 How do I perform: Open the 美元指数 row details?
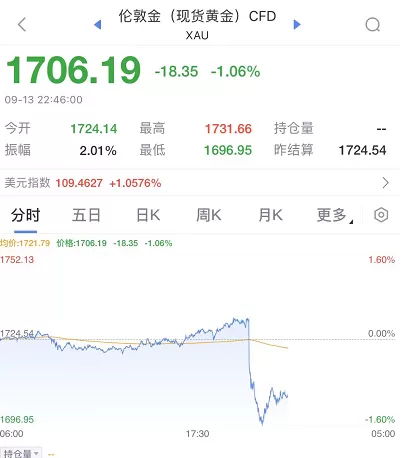(200, 183)
